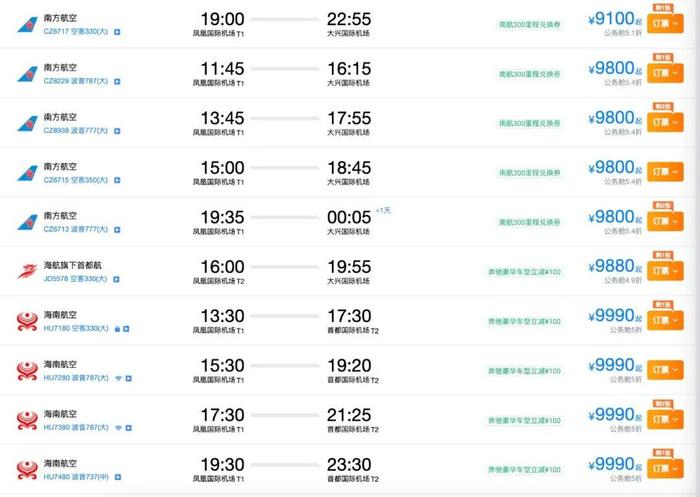
Task: Book the HU7280 flight at 15:30
Action: pyautogui.click(x=666, y=371)
